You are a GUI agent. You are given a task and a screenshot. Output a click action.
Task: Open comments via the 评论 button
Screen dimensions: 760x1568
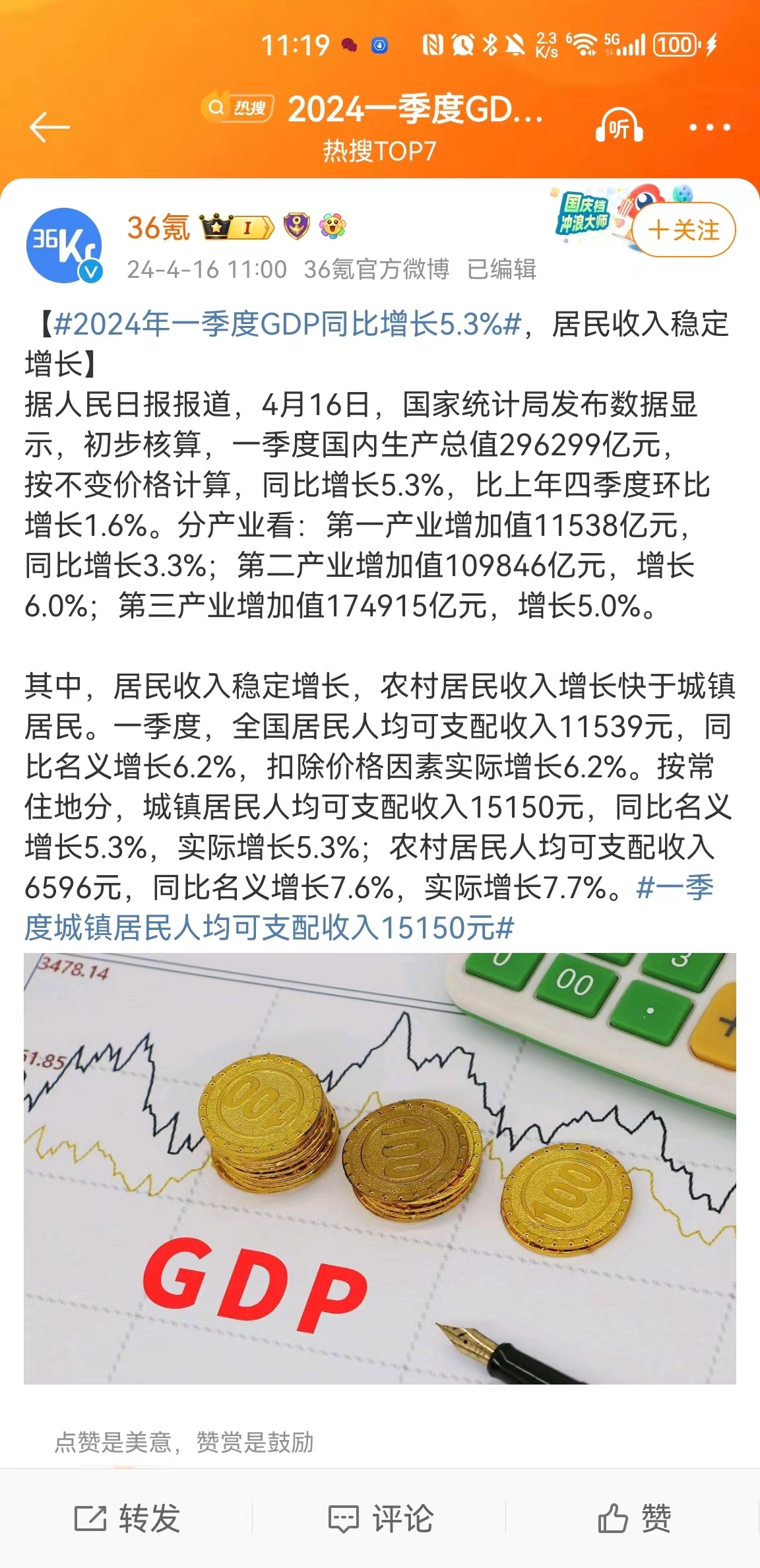[x=381, y=1518]
